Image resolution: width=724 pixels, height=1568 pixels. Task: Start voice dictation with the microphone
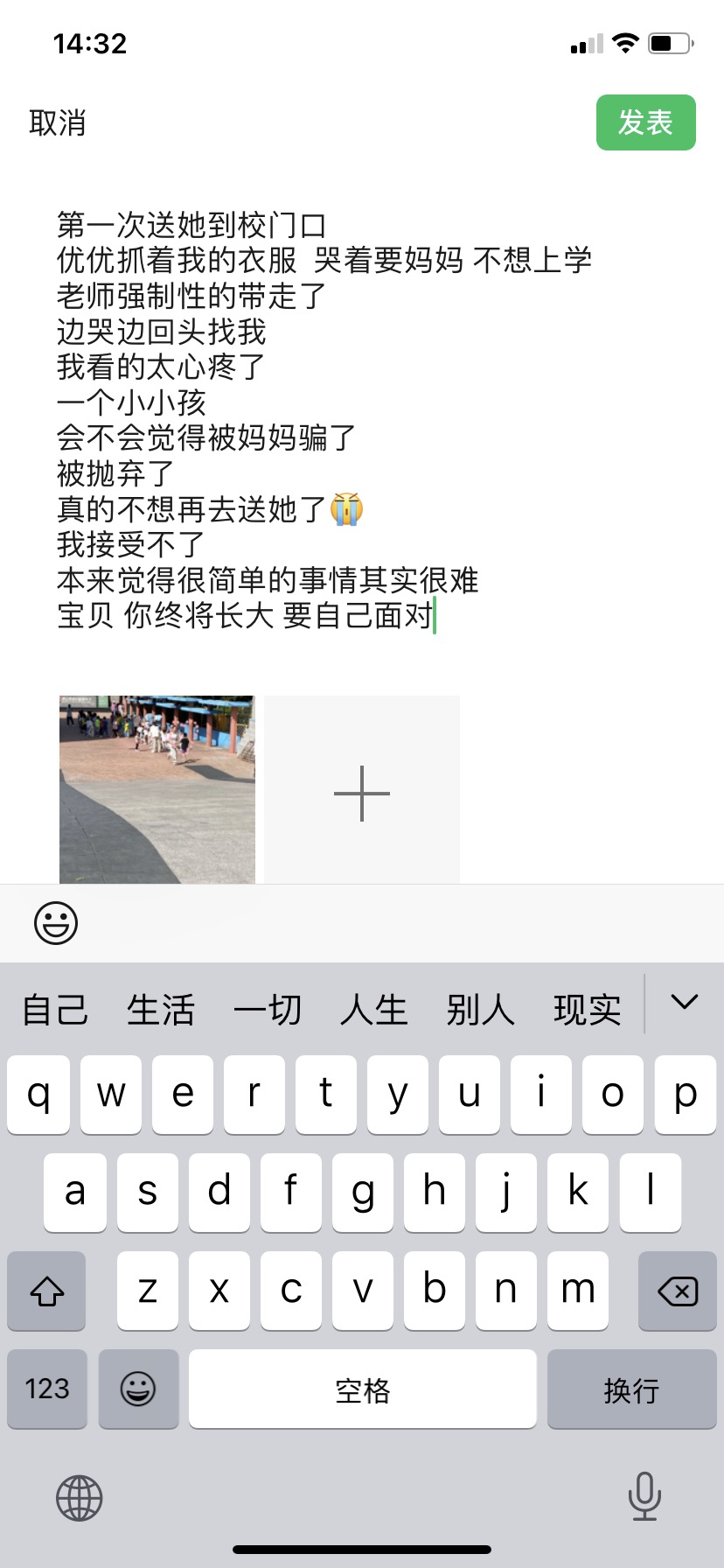[644, 1496]
